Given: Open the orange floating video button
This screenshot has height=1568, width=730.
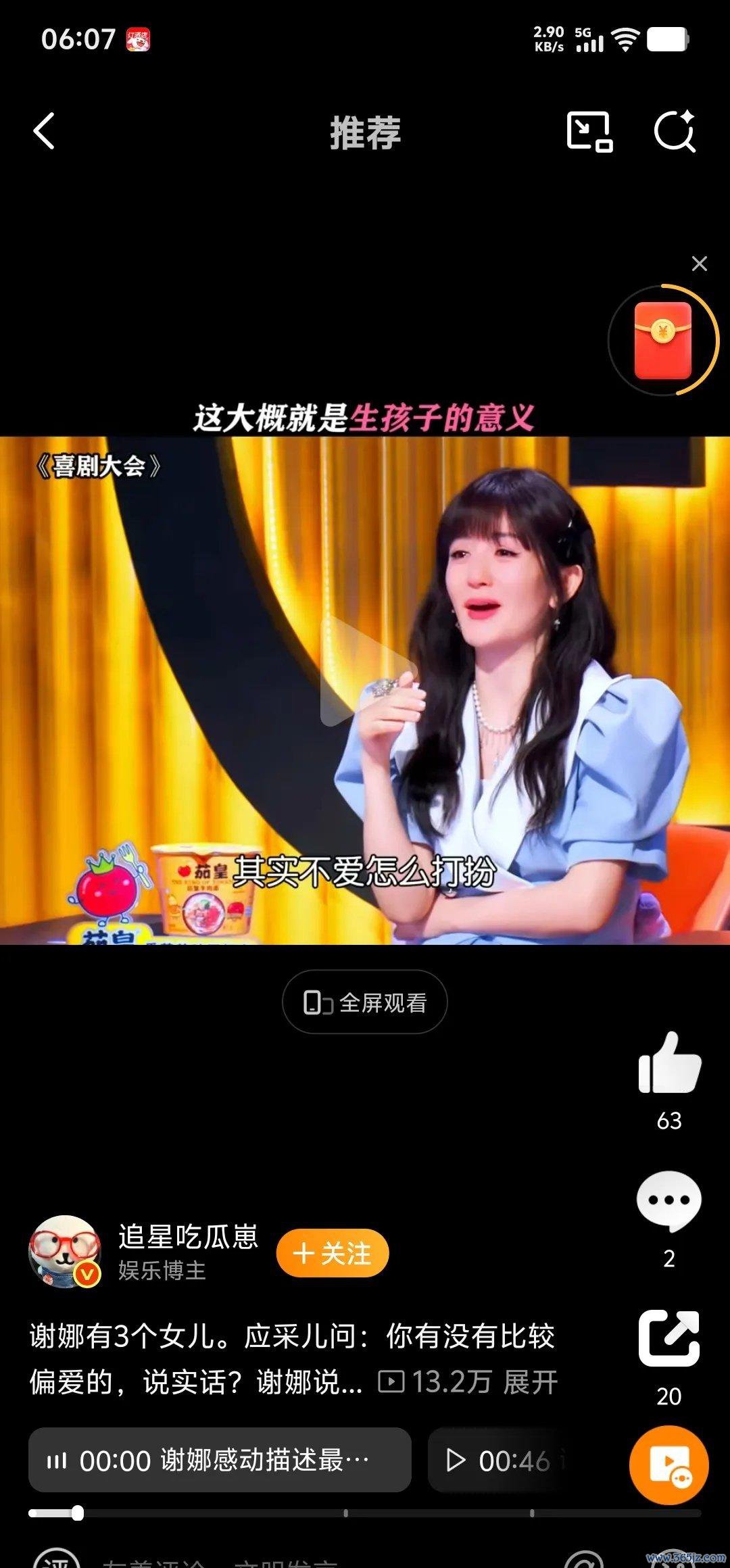Looking at the screenshot, I should click(669, 1465).
